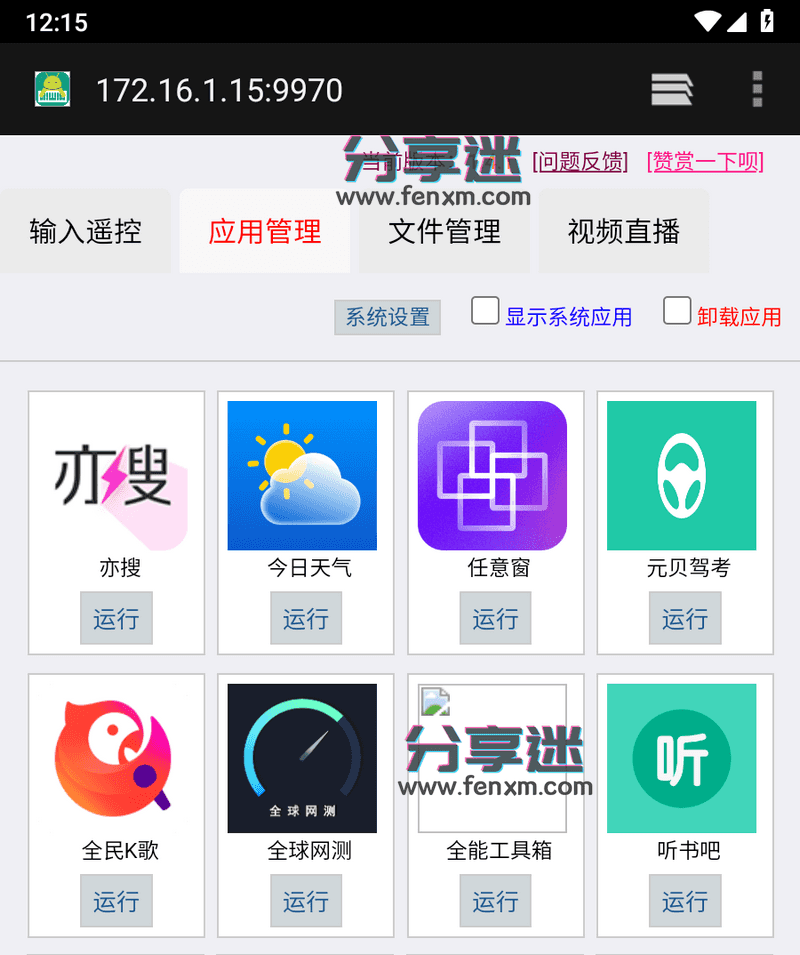800x955 pixels.
Task: Open the list icon in the top bar
Action: pos(671,89)
